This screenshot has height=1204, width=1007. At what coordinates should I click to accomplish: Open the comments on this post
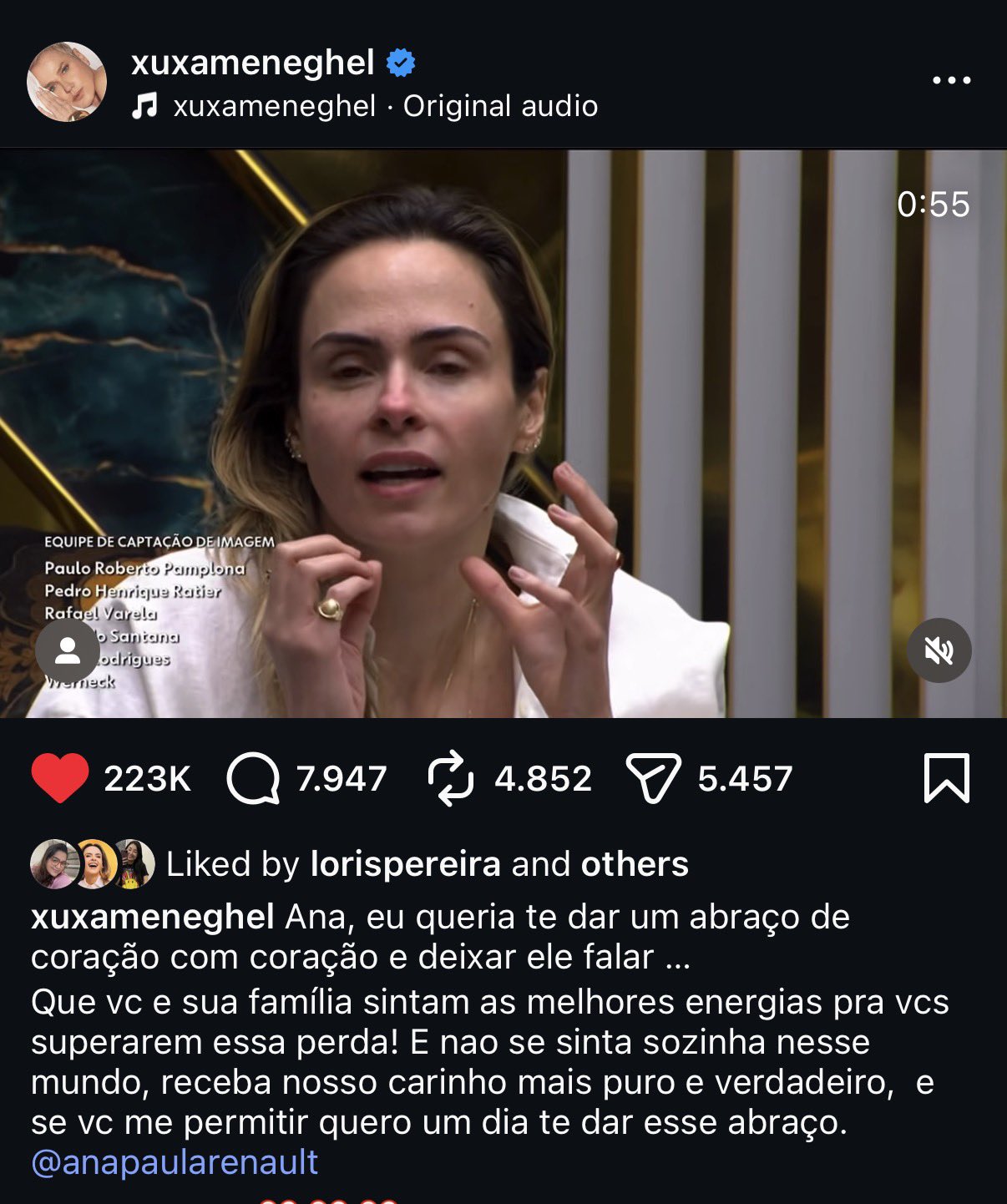253,778
